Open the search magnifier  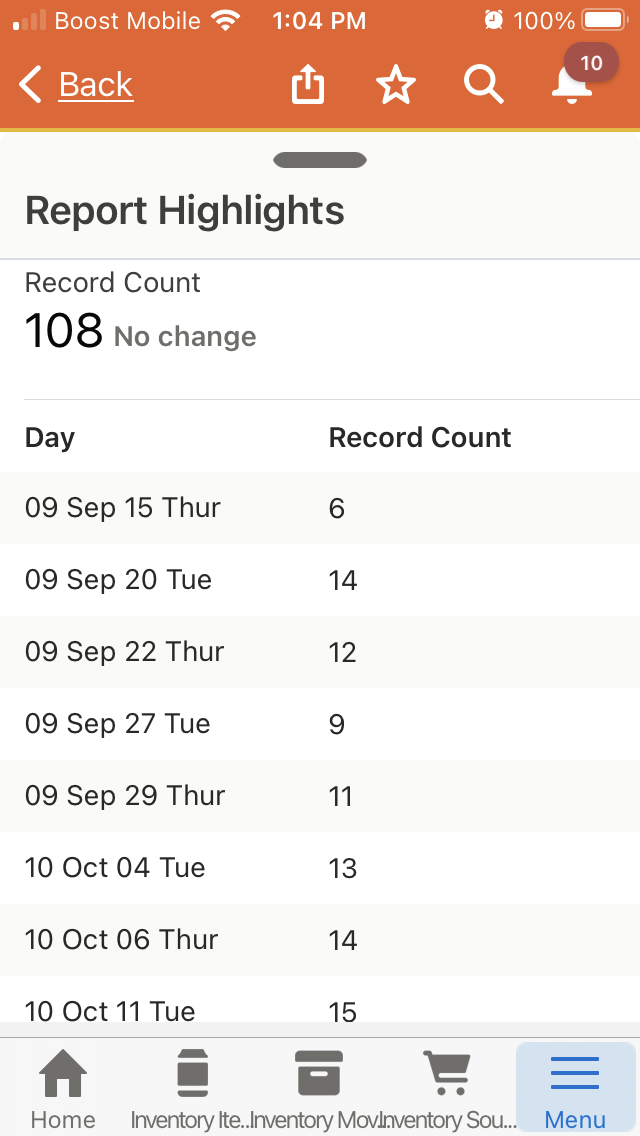tap(483, 86)
